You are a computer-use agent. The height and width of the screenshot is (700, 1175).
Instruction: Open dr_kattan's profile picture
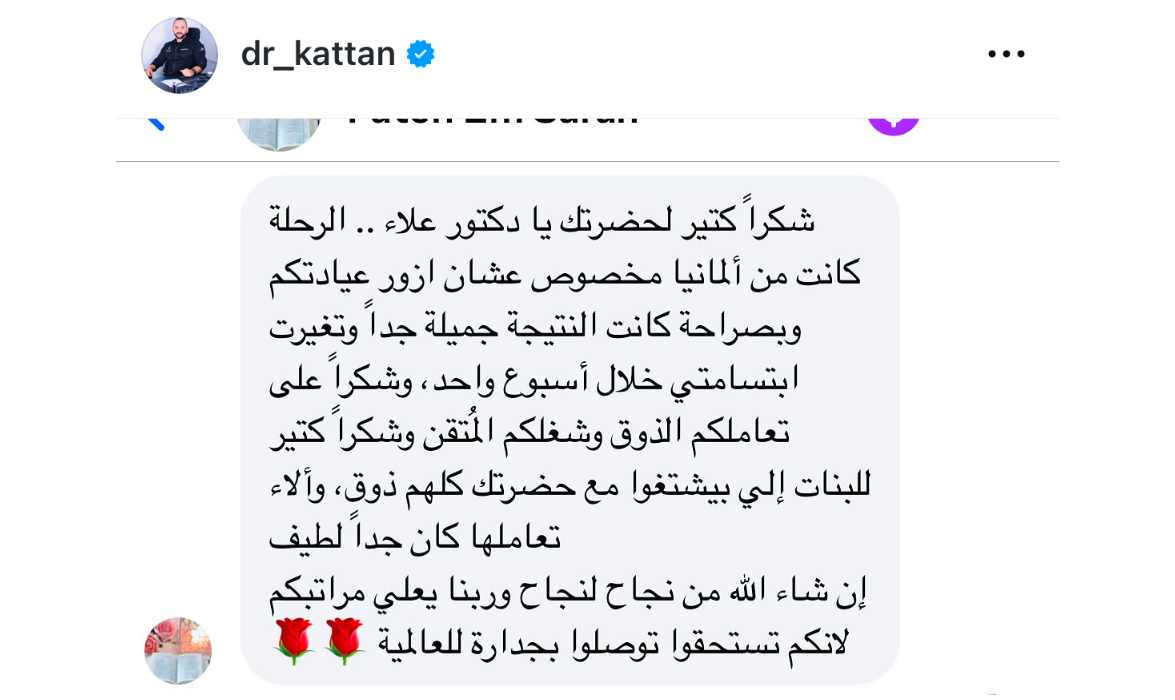point(179,55)
